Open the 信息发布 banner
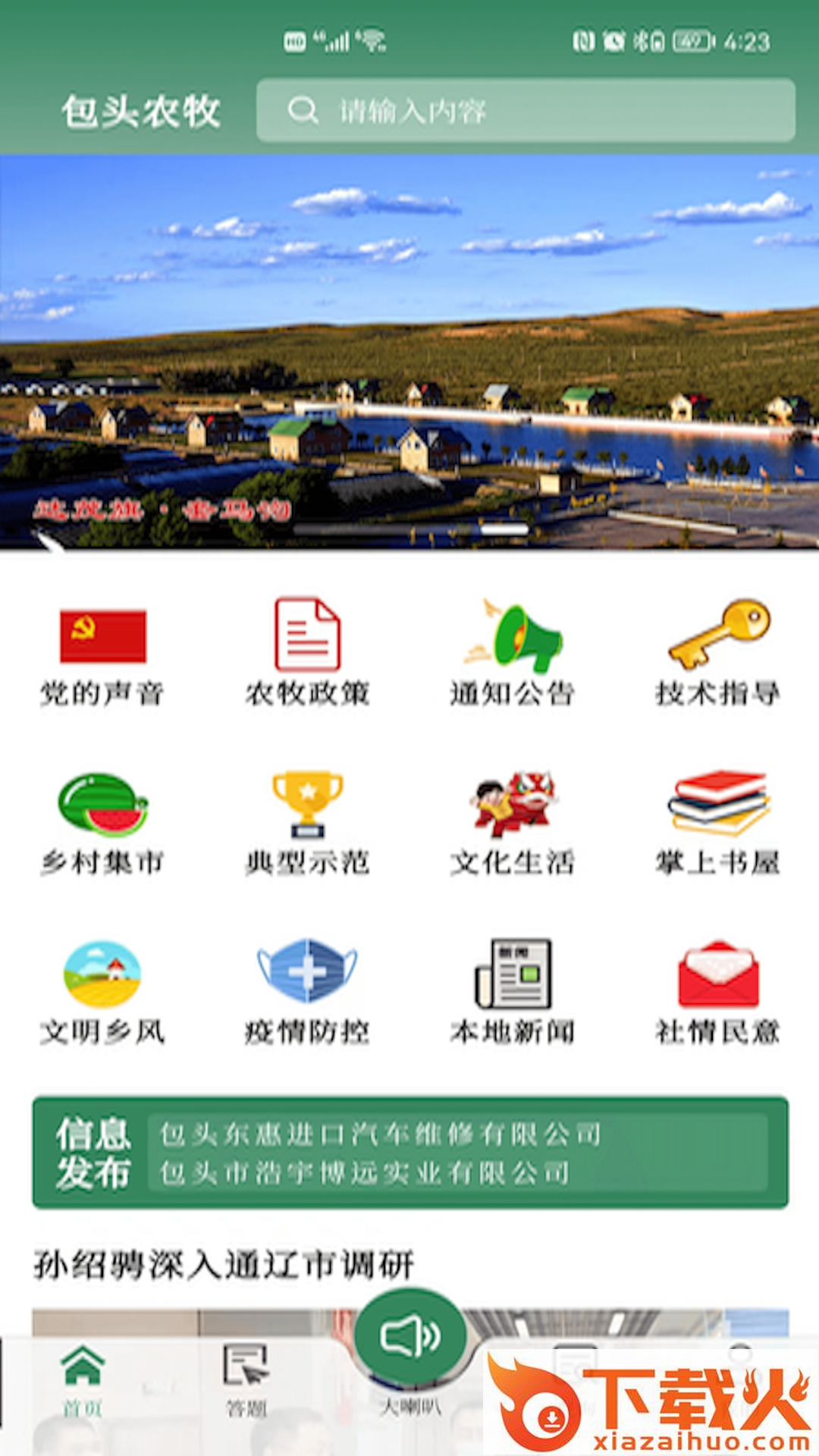 (409, 1153)
